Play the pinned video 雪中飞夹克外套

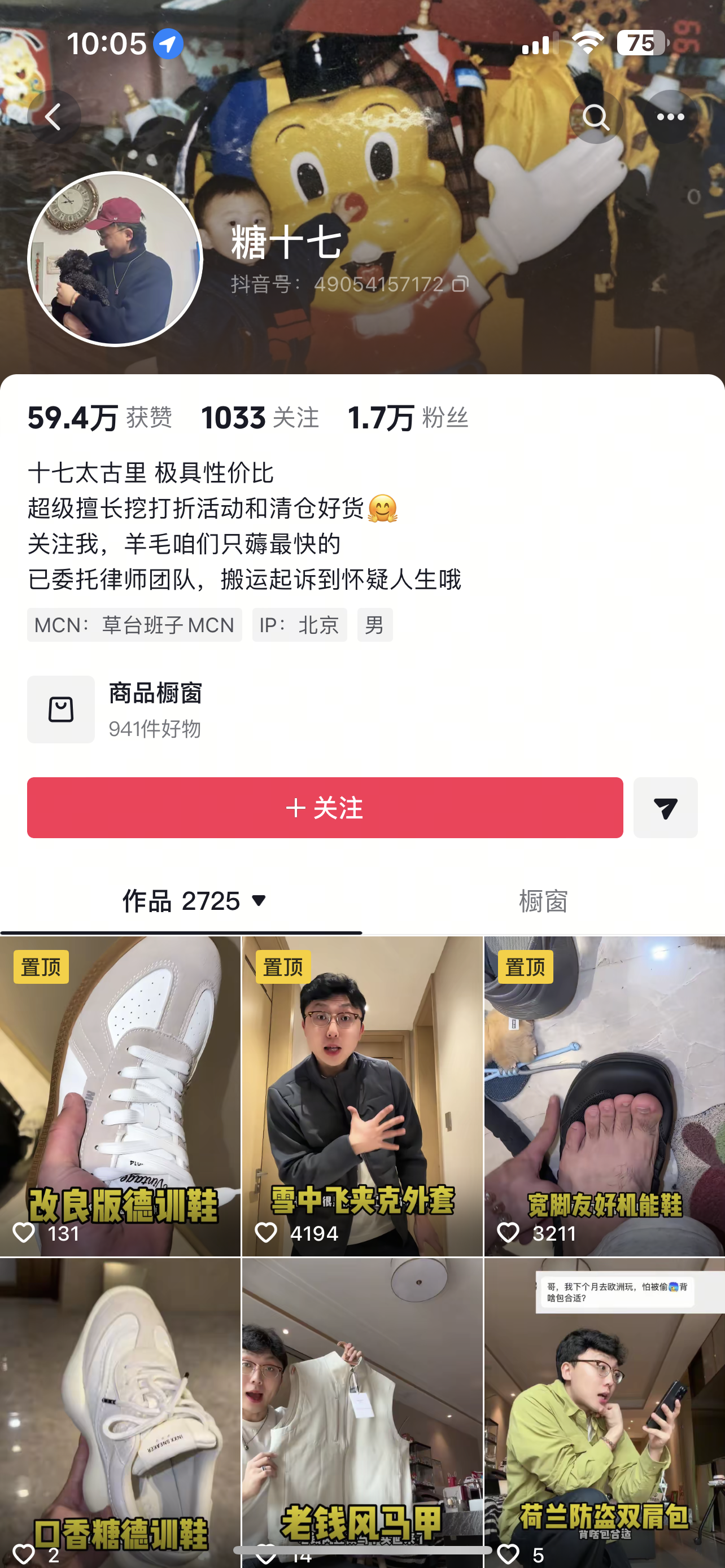[362, 1096]
